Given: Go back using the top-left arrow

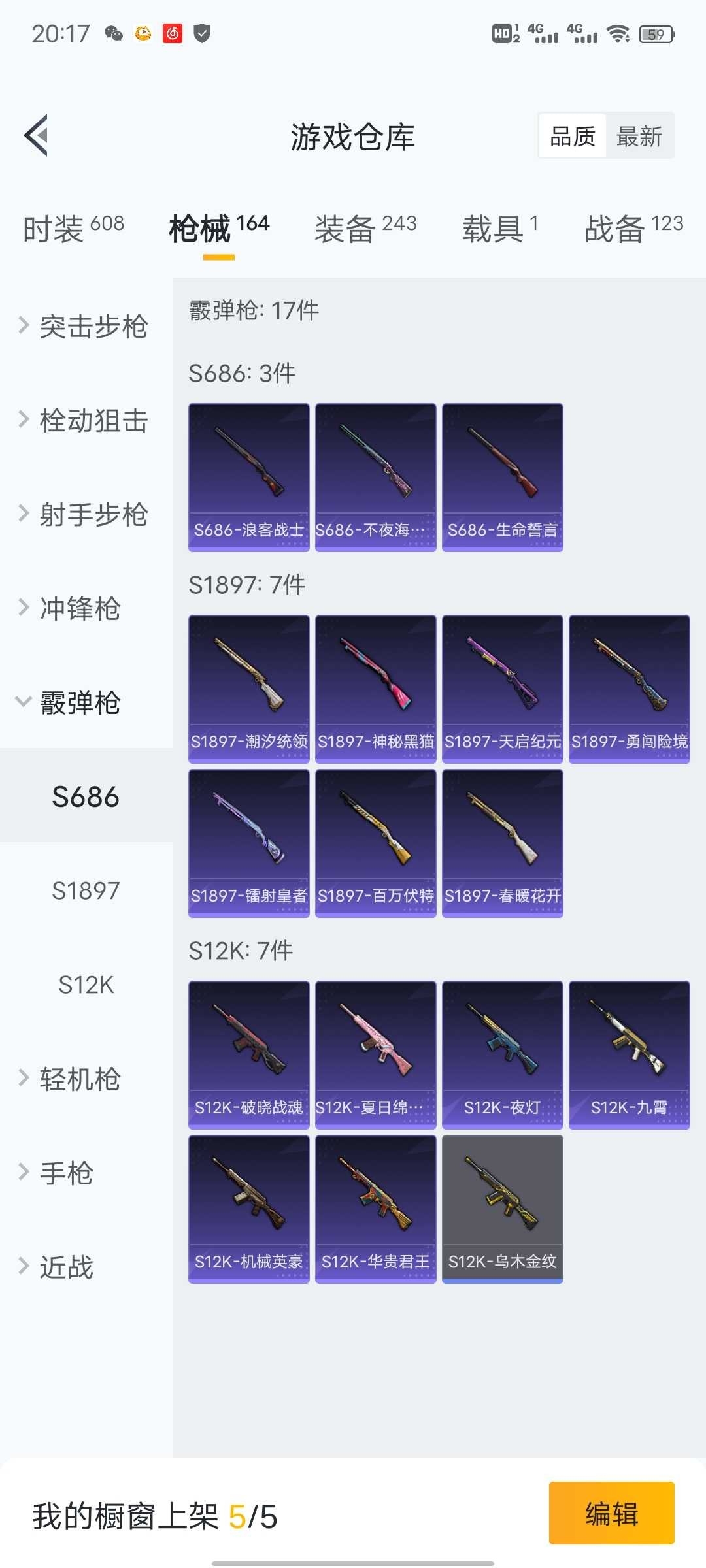Looking at the screenshot, I should 37,136.
